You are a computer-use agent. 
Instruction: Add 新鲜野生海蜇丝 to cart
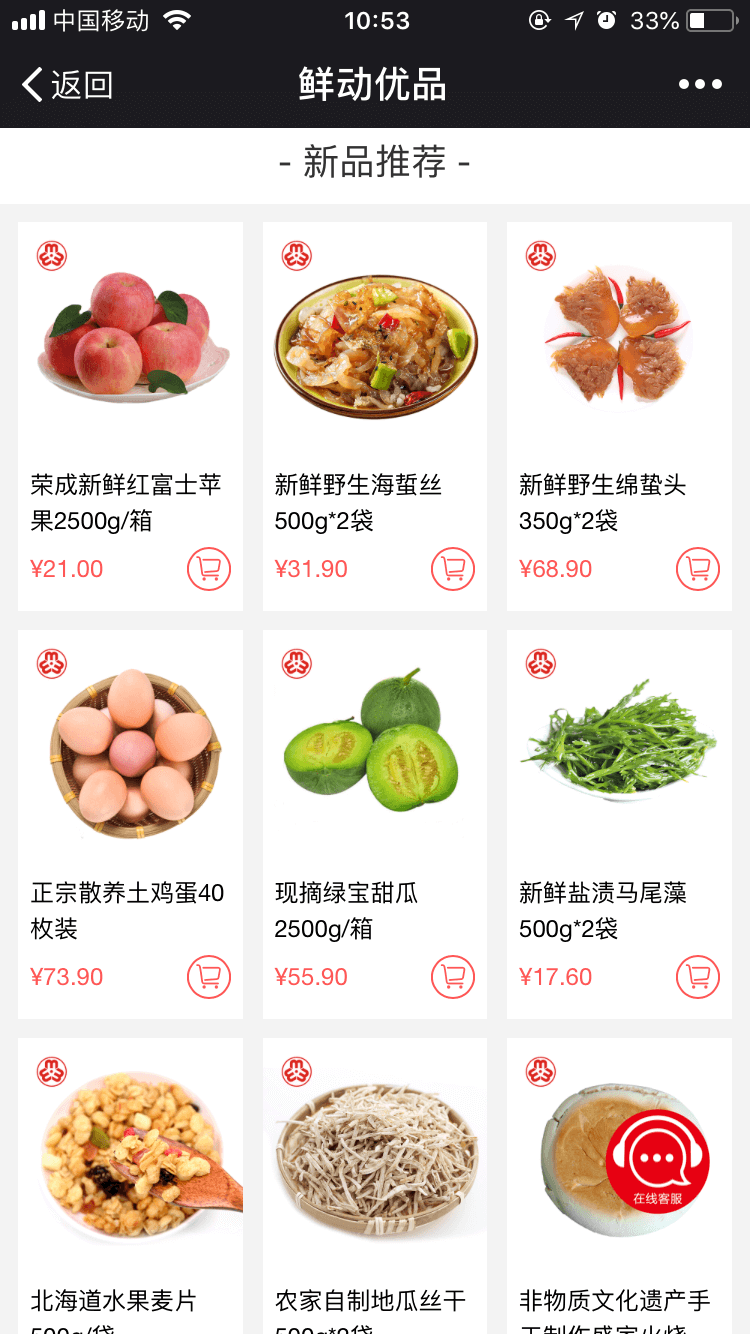(453, 569)
